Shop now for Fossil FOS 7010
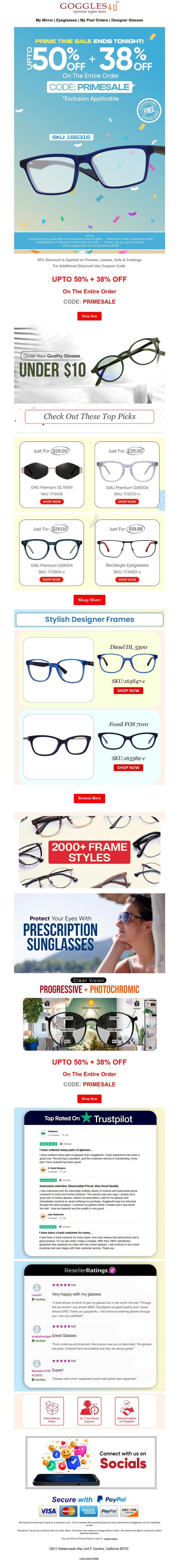 coord(128,768)
